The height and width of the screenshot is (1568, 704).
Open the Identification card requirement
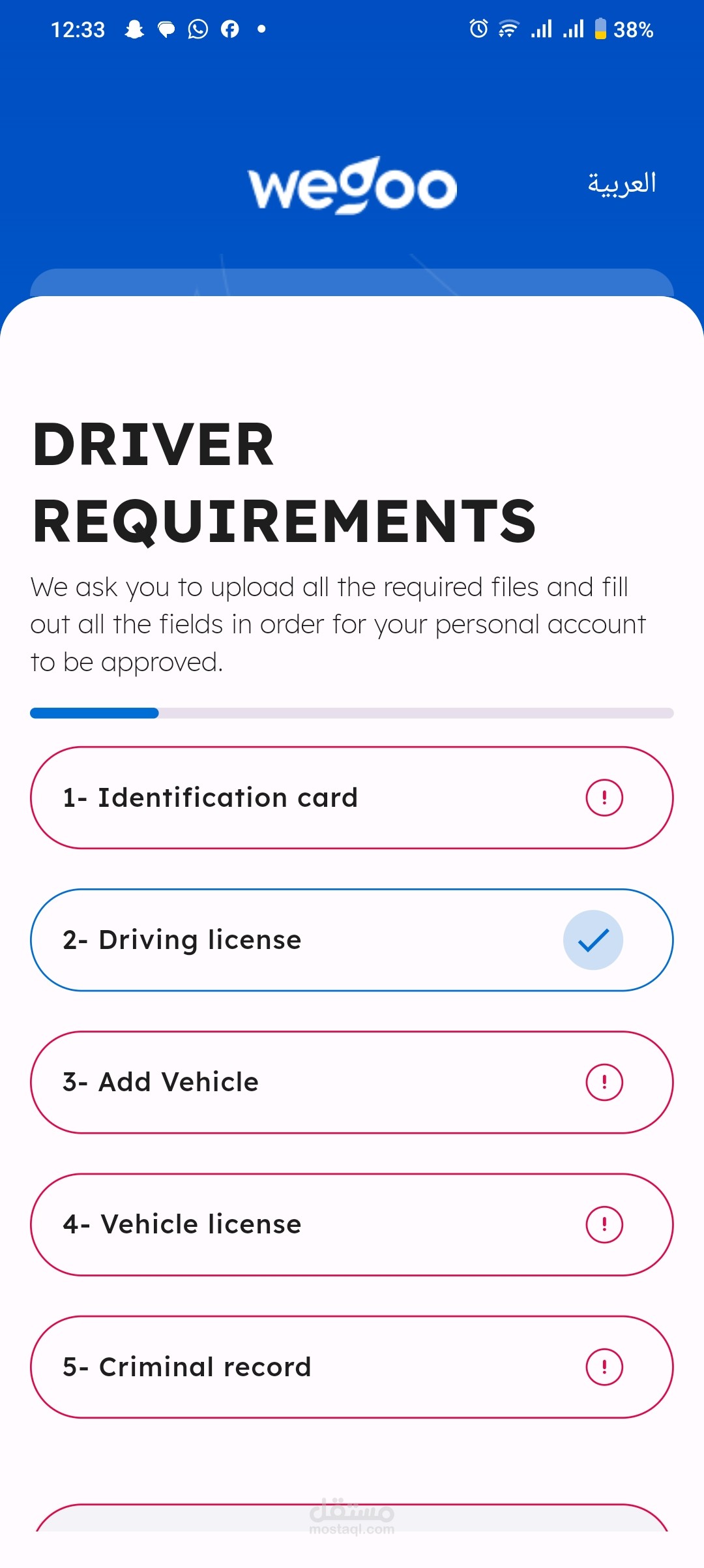tap(351, 798)
